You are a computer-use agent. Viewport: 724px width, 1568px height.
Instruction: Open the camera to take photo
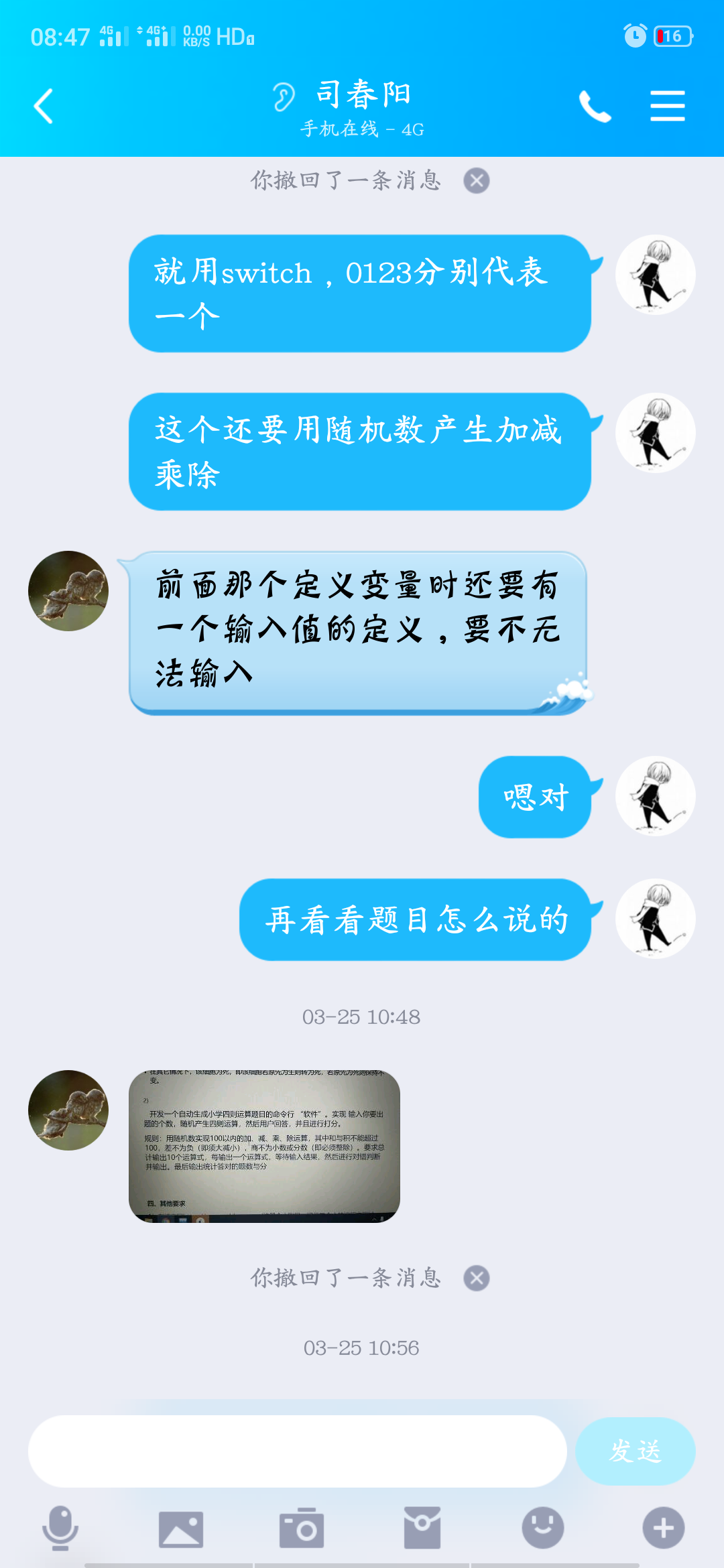[x=302, y=1528]
